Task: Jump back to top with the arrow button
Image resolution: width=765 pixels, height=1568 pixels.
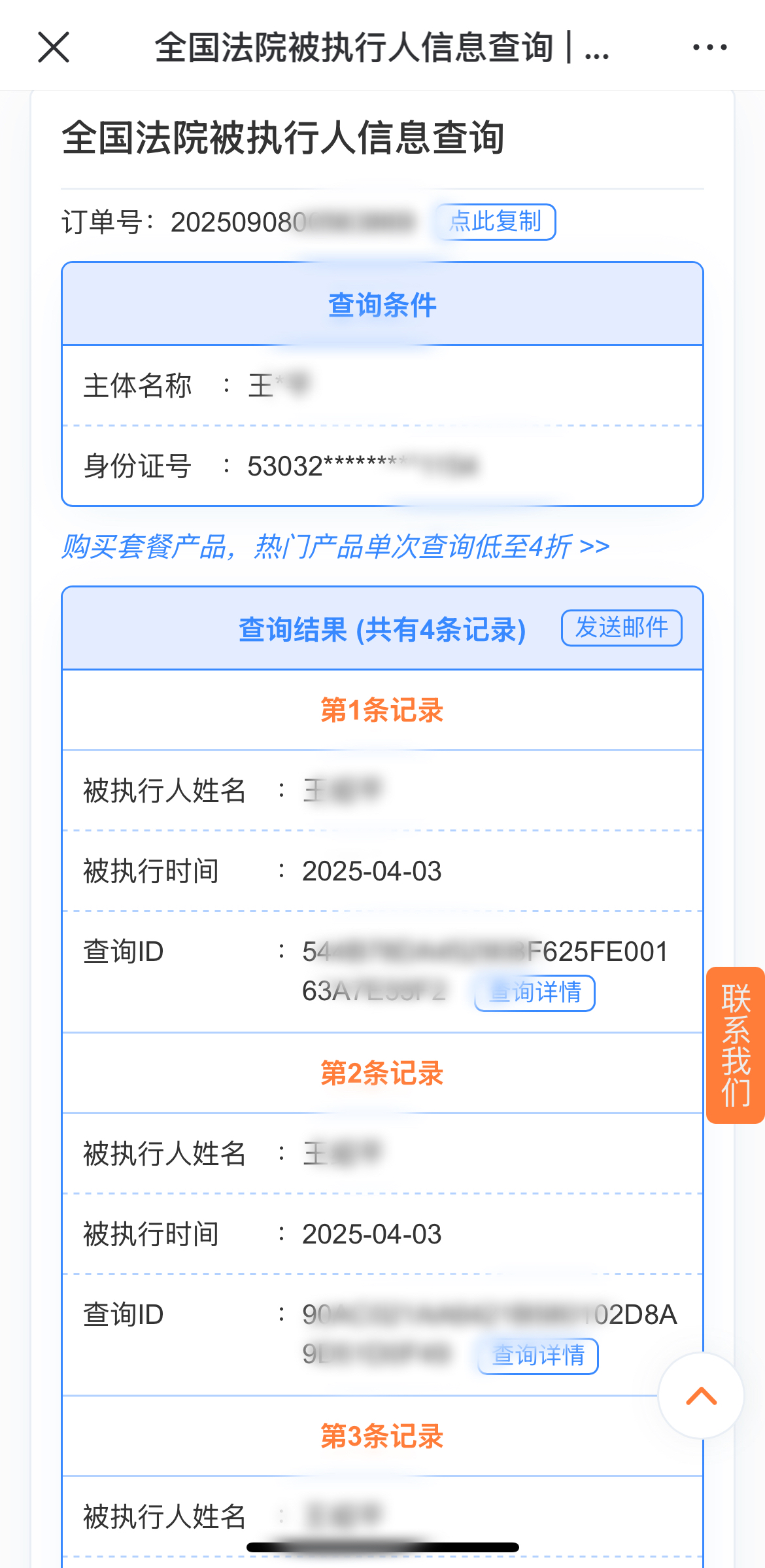Action: point(701,1395)
